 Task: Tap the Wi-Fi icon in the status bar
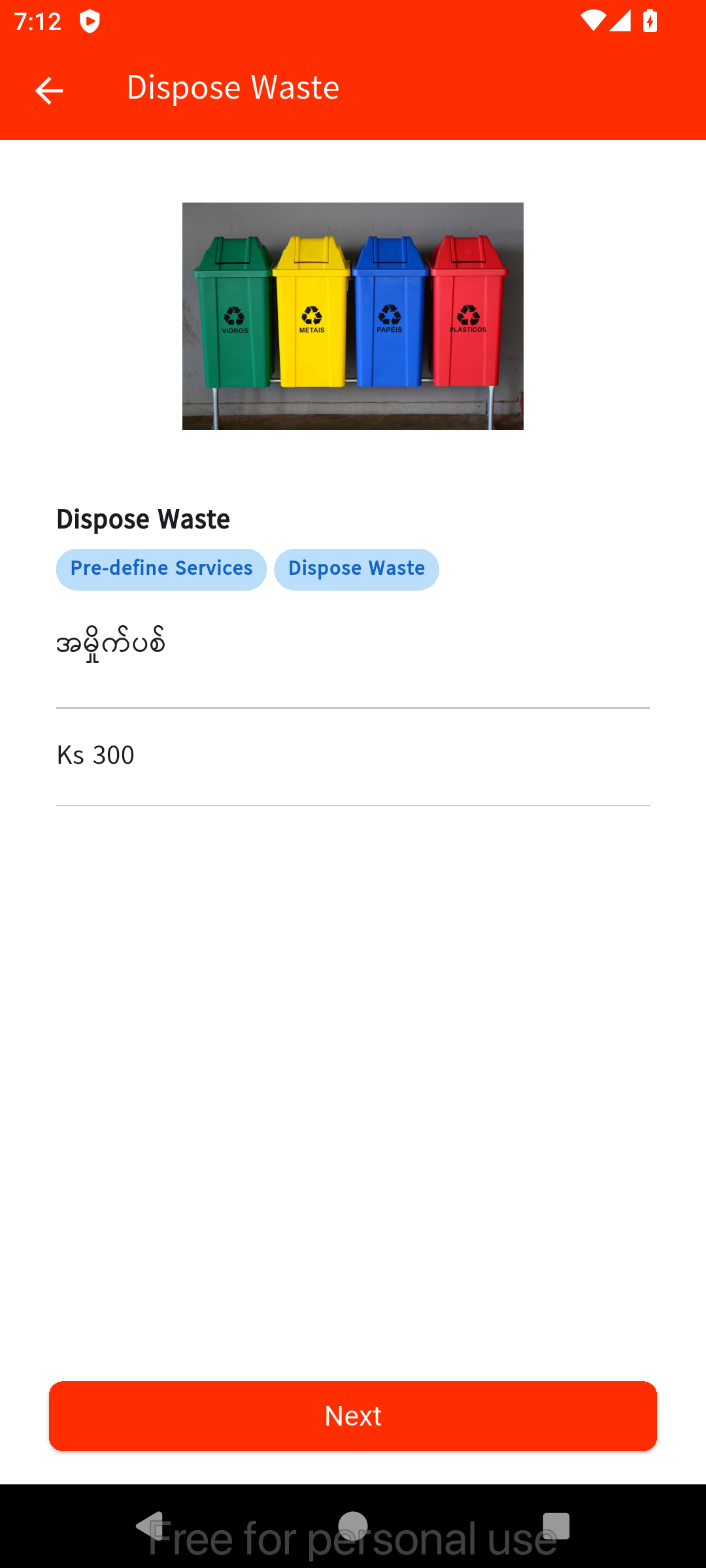pos(592,22)
